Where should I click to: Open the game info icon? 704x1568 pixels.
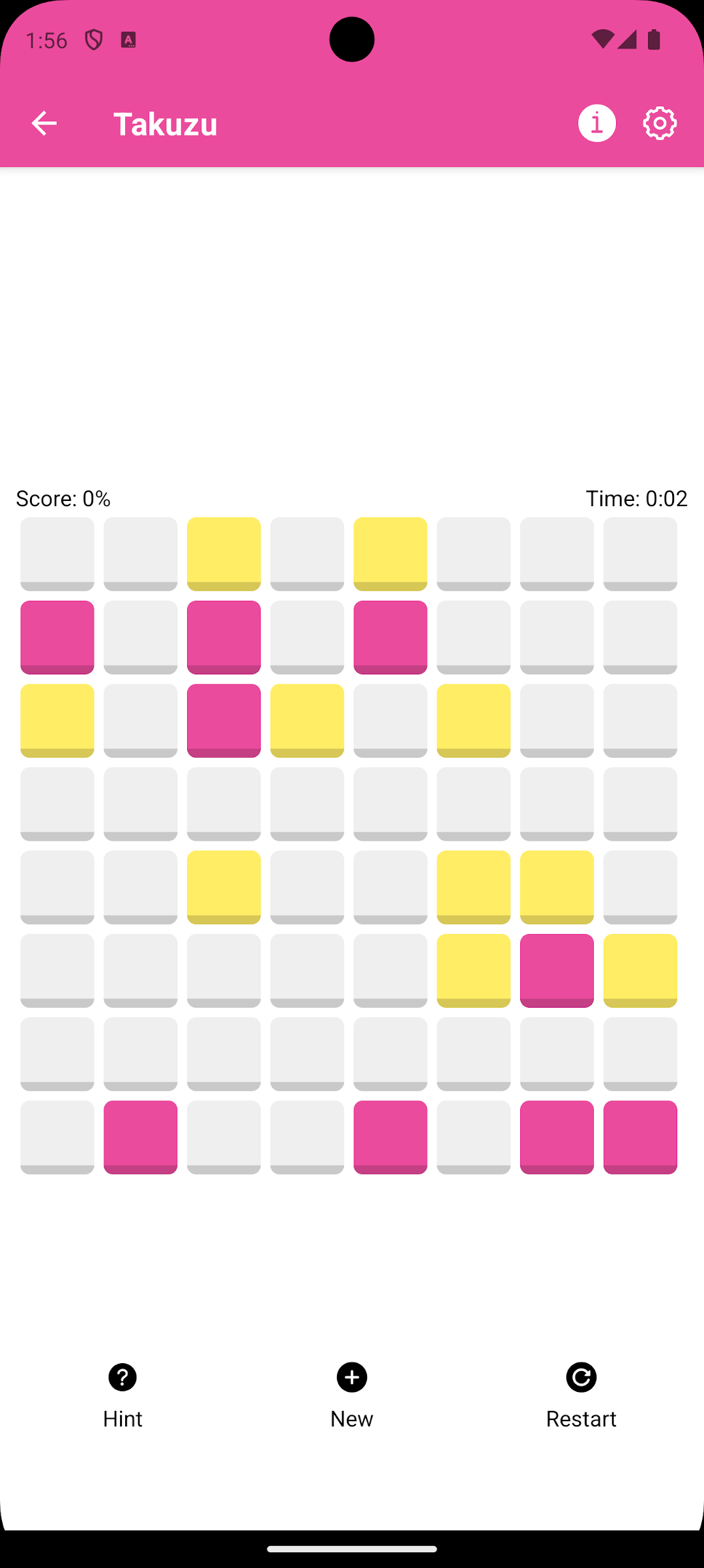596,123
